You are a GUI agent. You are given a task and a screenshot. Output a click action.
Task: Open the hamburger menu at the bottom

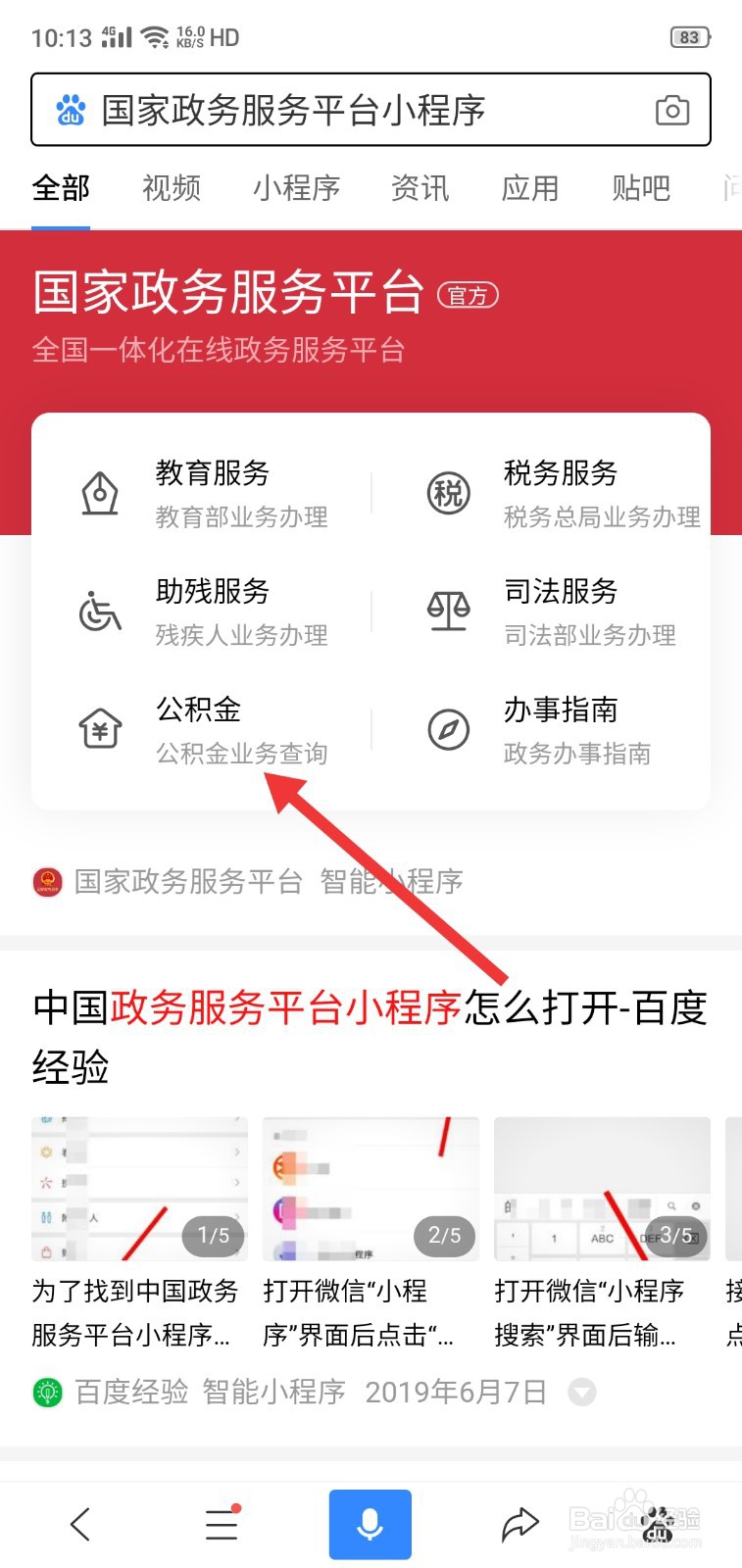pyautogui.click(x=221, y=1523)
